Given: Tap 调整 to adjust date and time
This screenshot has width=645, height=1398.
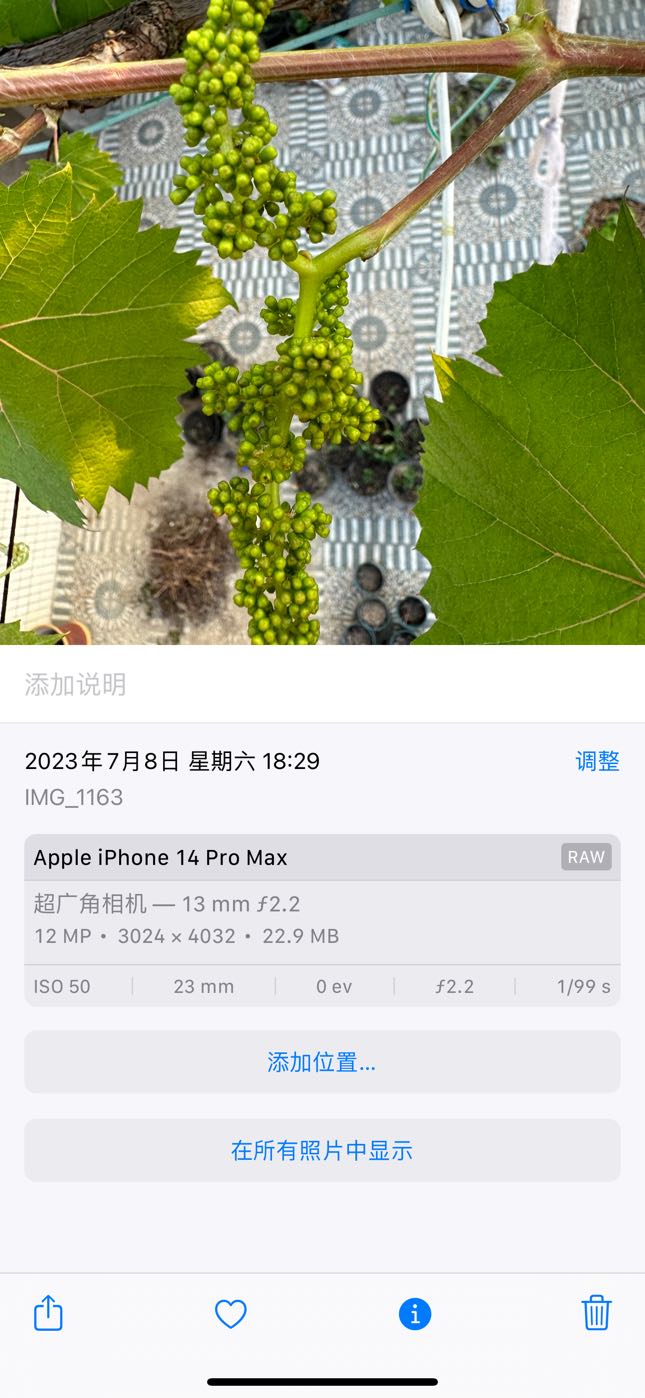Looking at the screenshot, I should coord(597,761).
